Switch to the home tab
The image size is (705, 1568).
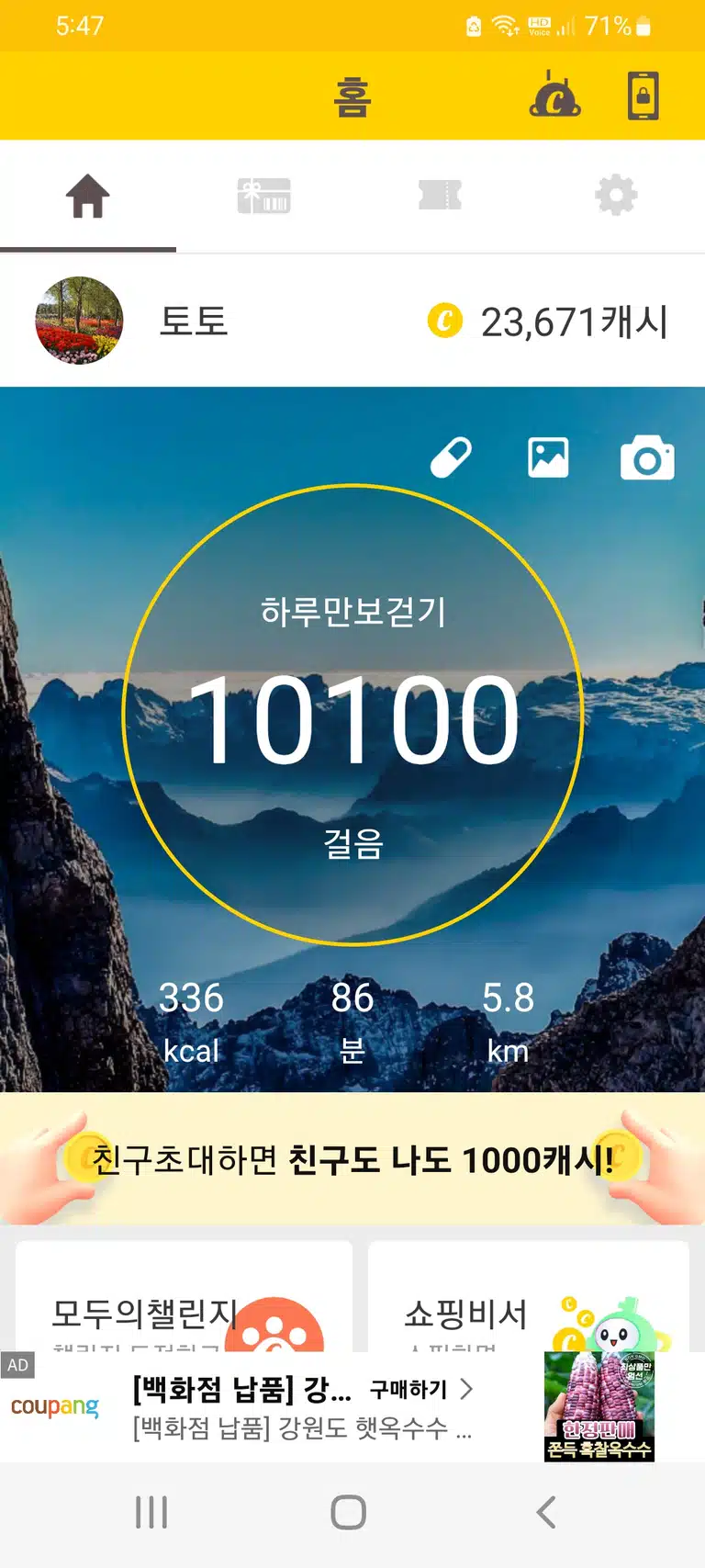point(88,196)
